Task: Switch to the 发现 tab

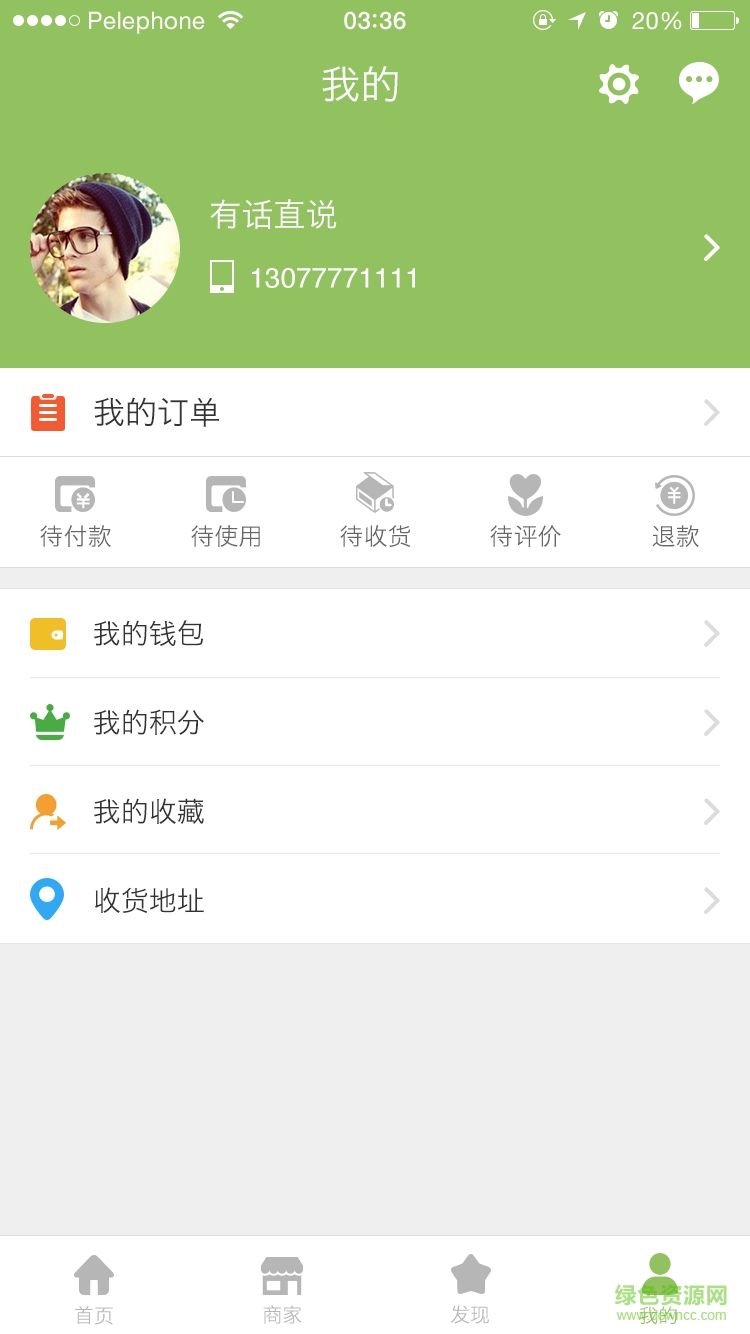Action: [470, 1288]
